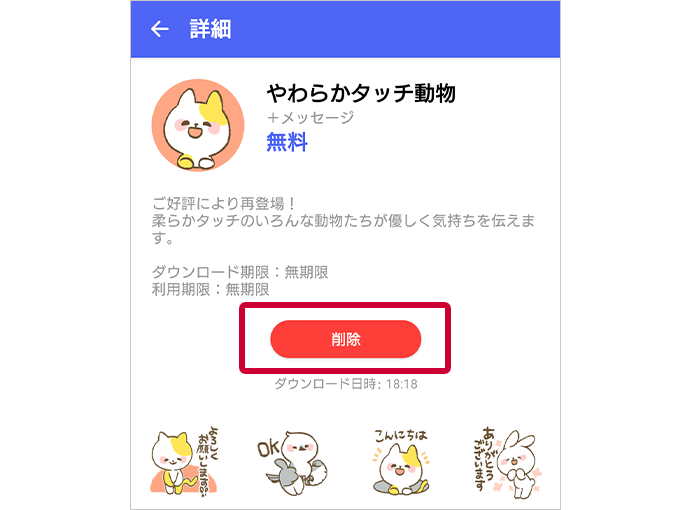Tap the red 削除 delete button
690x510 pixels.
tap(345, 339)
